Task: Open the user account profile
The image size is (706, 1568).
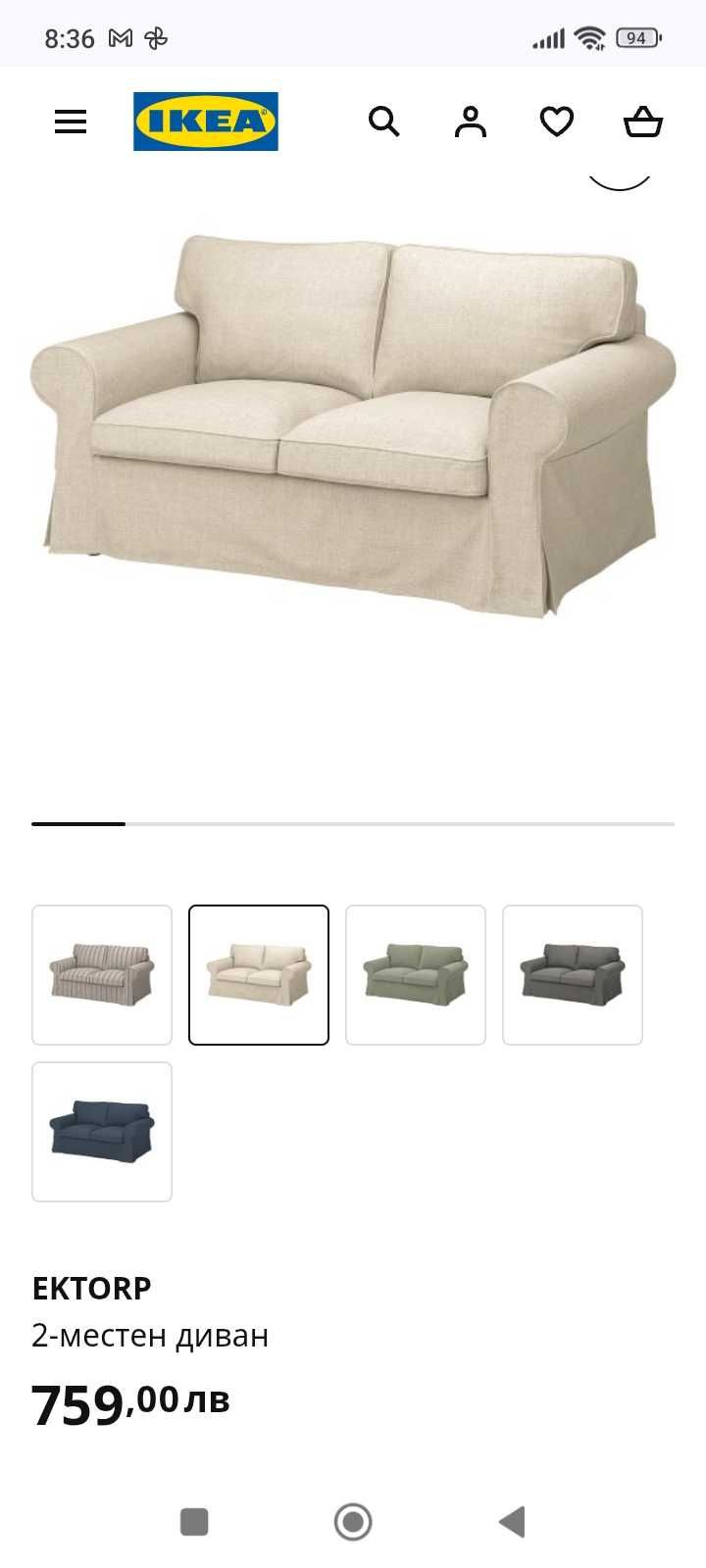Action: click(x=471, y=122)
